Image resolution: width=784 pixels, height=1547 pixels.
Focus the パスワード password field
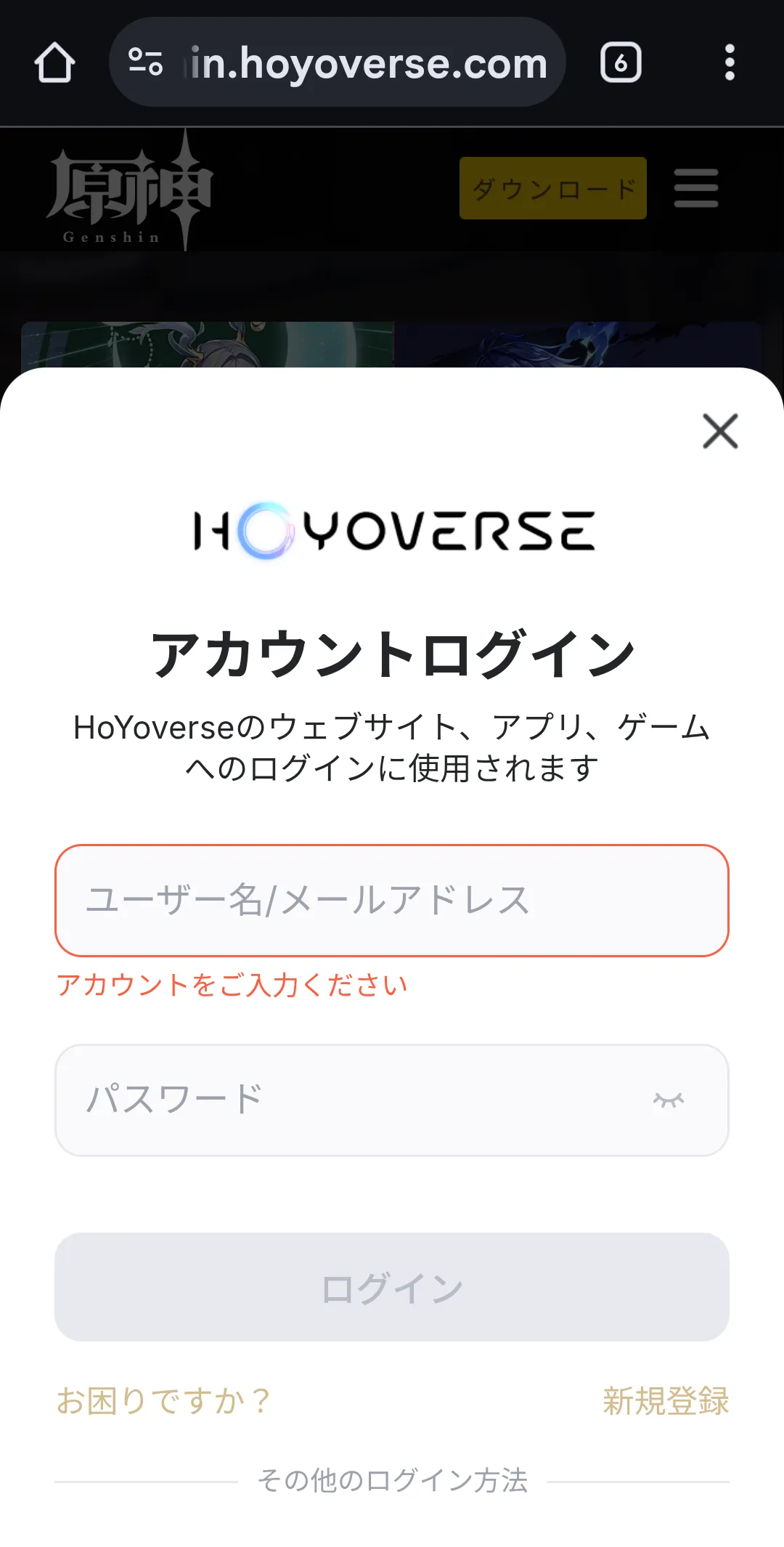pyautogui.click(x=348, y=1100)
